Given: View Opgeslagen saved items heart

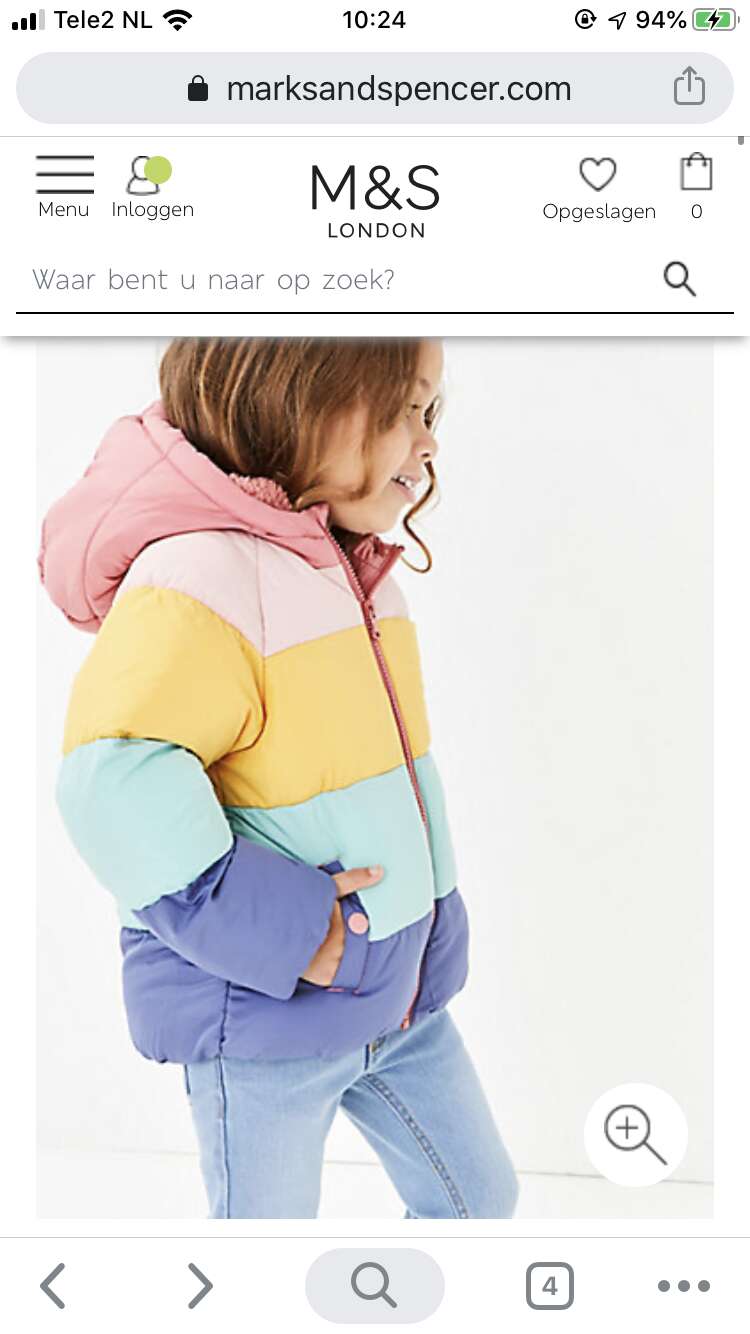Looking at the screenshot, I should click(x=599, y=188).
